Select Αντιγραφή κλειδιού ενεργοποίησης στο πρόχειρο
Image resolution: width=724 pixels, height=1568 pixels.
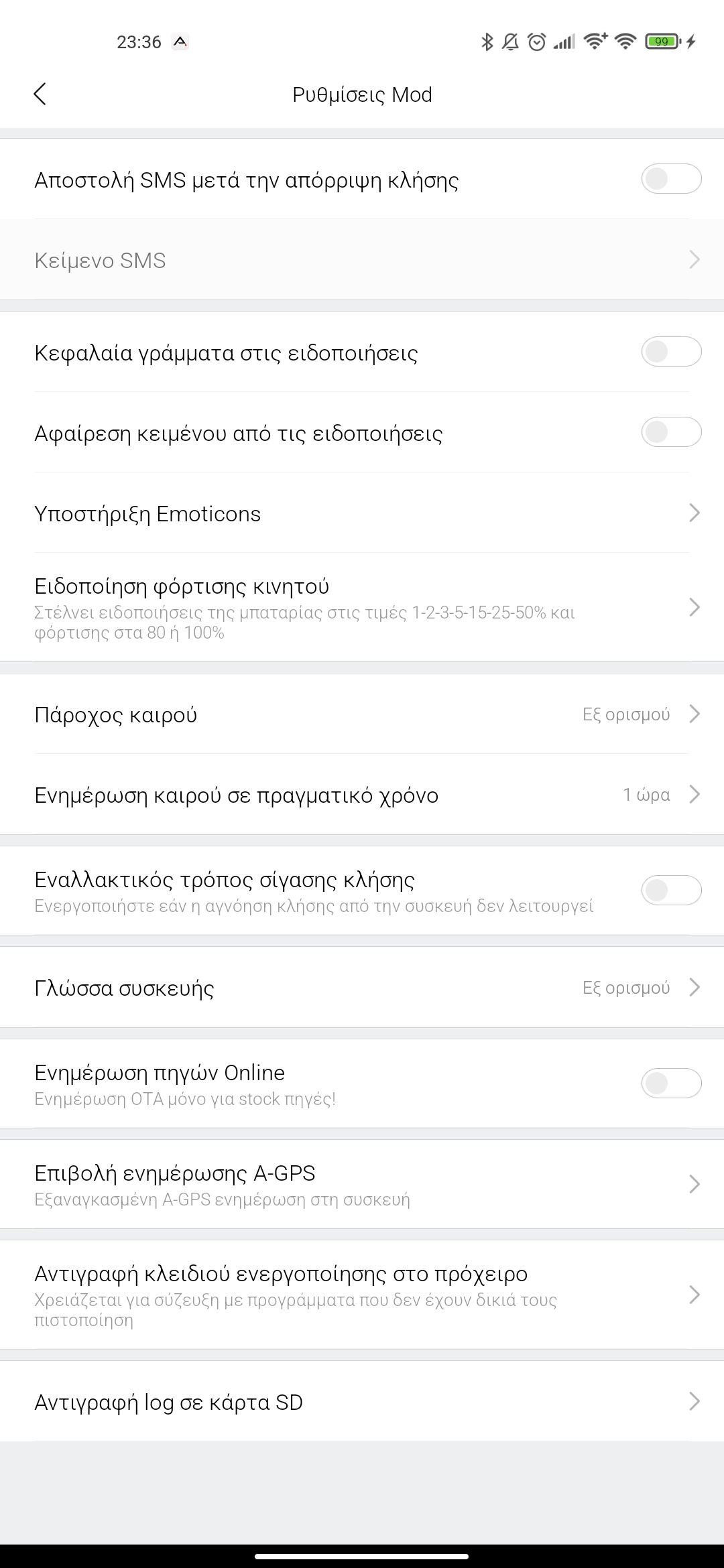[x=362, y=1295]
